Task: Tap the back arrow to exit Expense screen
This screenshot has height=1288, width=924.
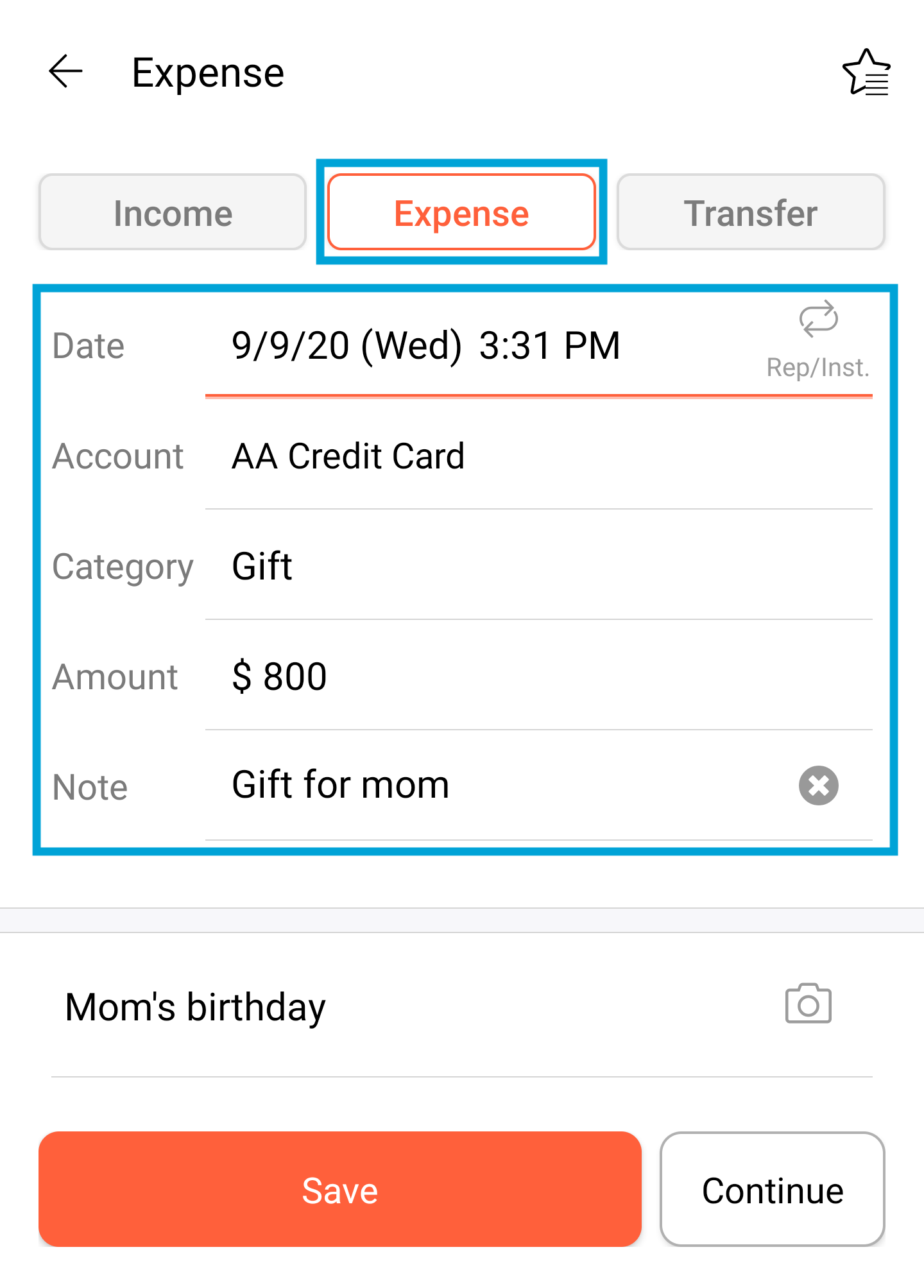Action: click(65, 71)
